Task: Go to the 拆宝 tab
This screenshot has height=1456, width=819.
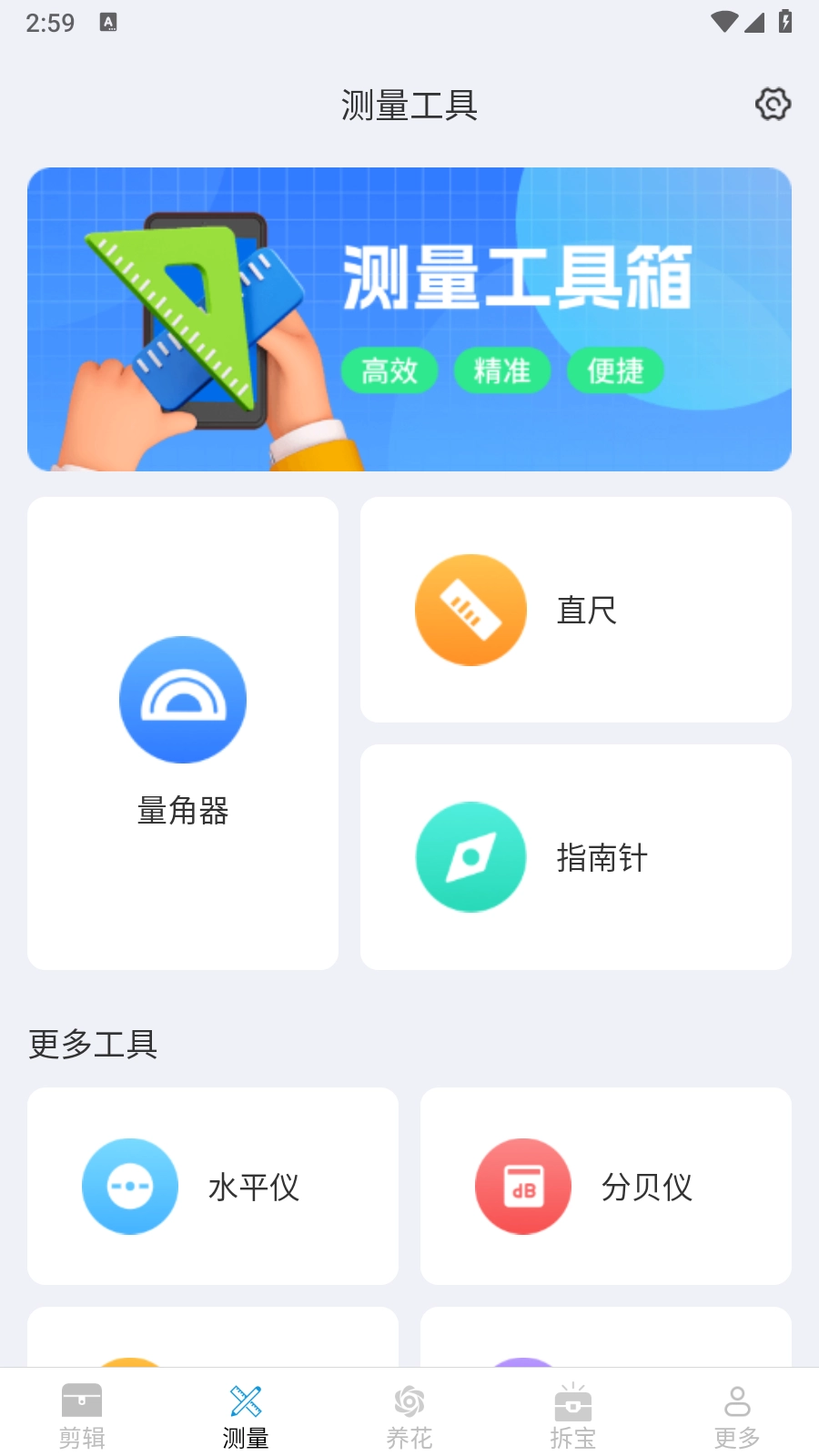Action: click(x=573, y=1416)
